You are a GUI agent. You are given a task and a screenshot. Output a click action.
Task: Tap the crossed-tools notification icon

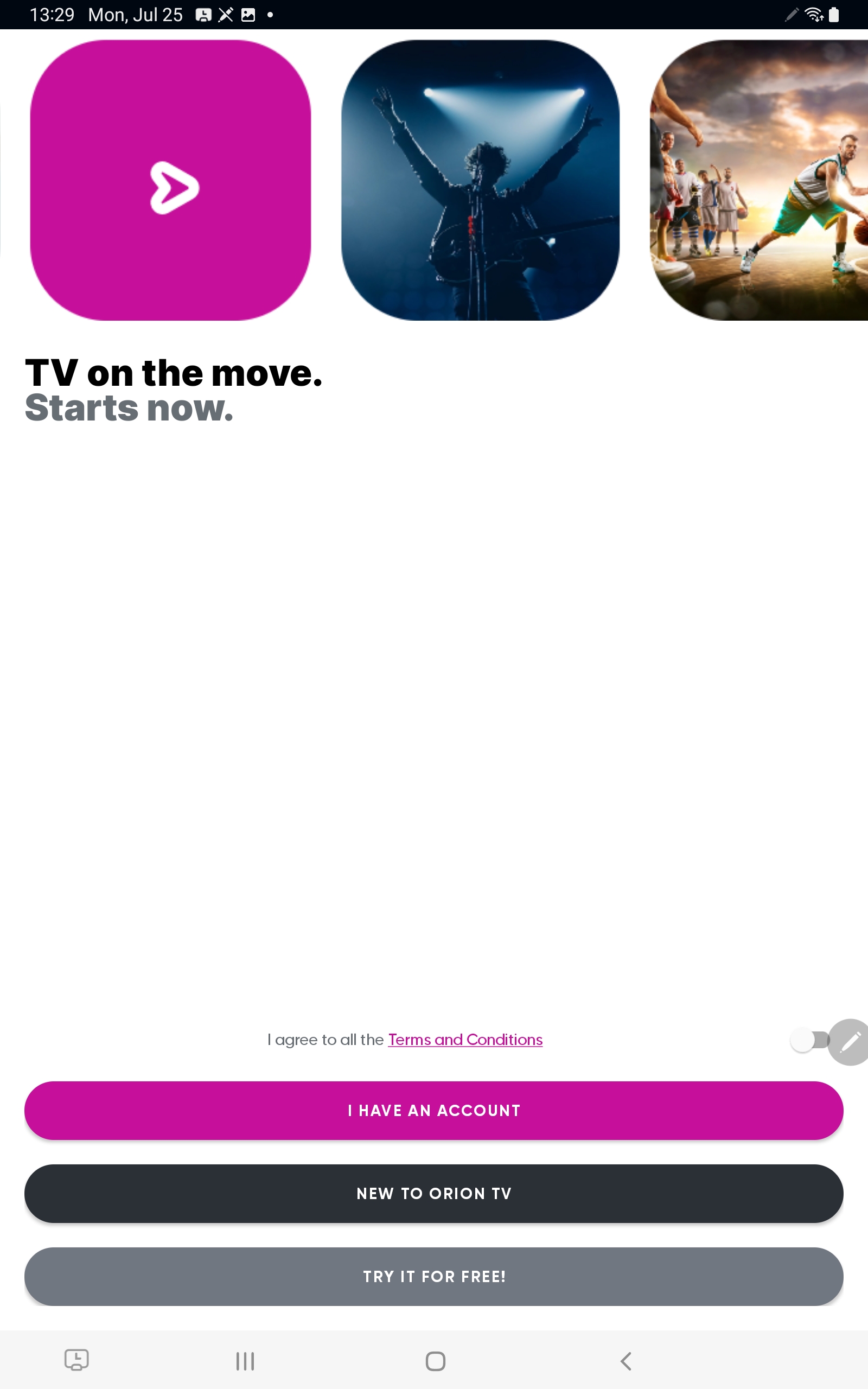(x=226, y=15)
